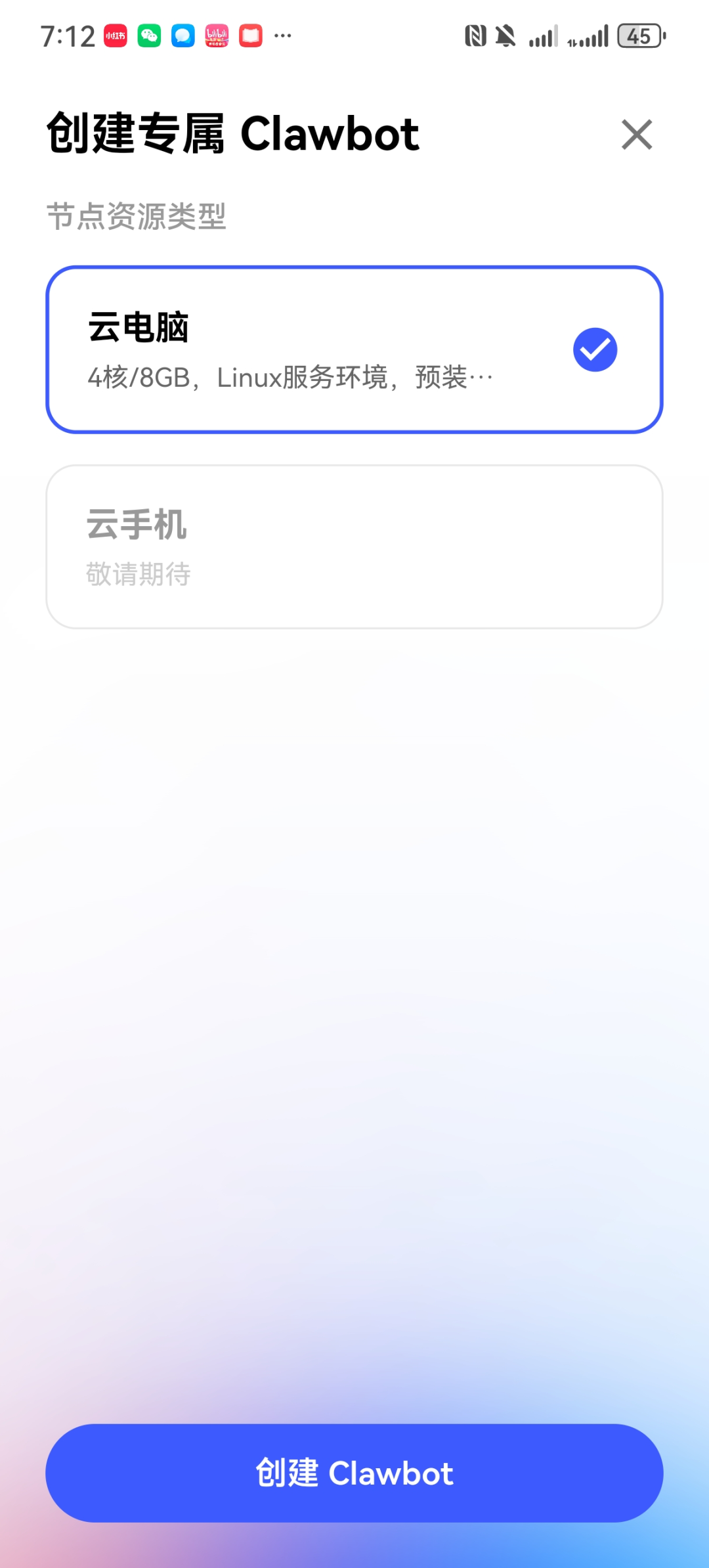Tap the red app icon beside bilibili
Screen dimensions: 709x1568
250,36
